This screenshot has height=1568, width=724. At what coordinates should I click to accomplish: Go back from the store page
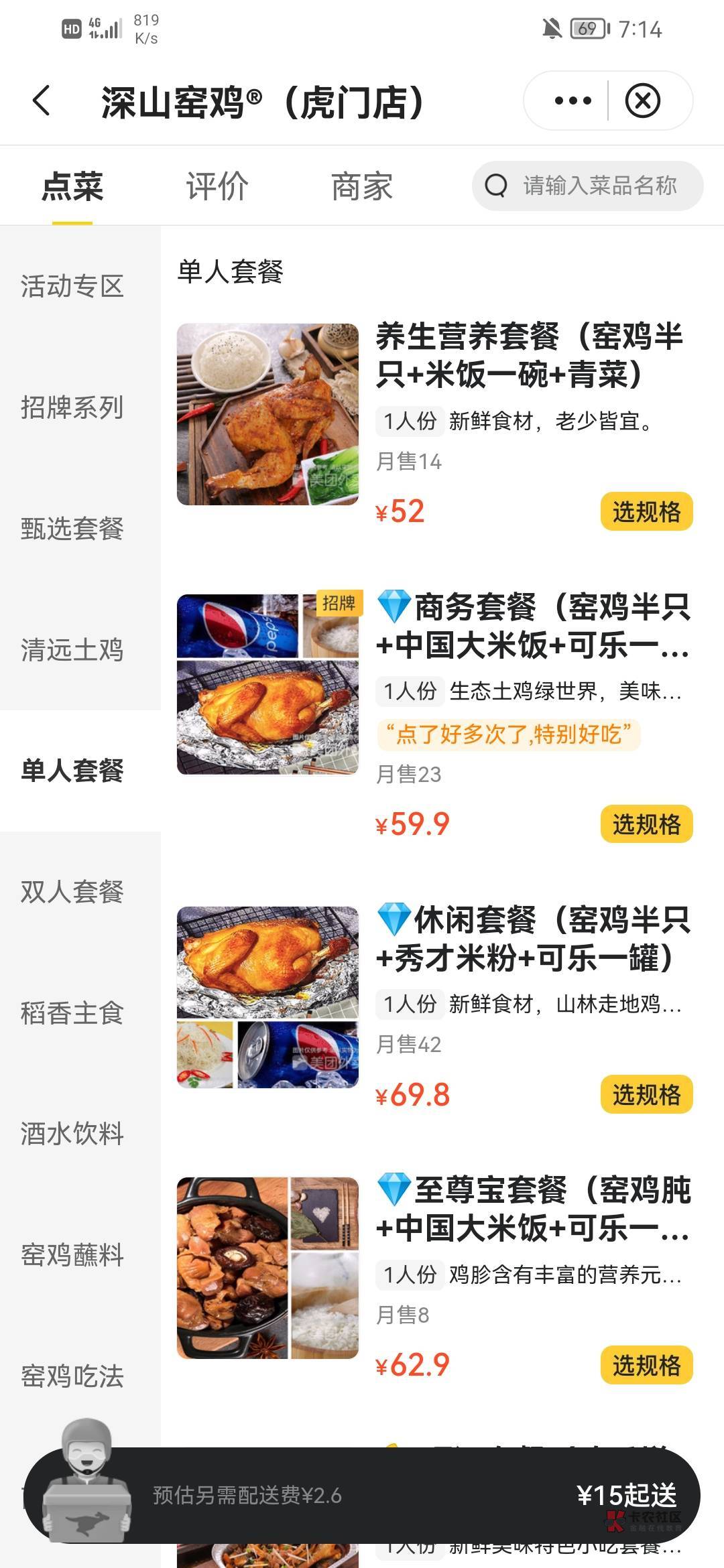click(x=42, y=101)
